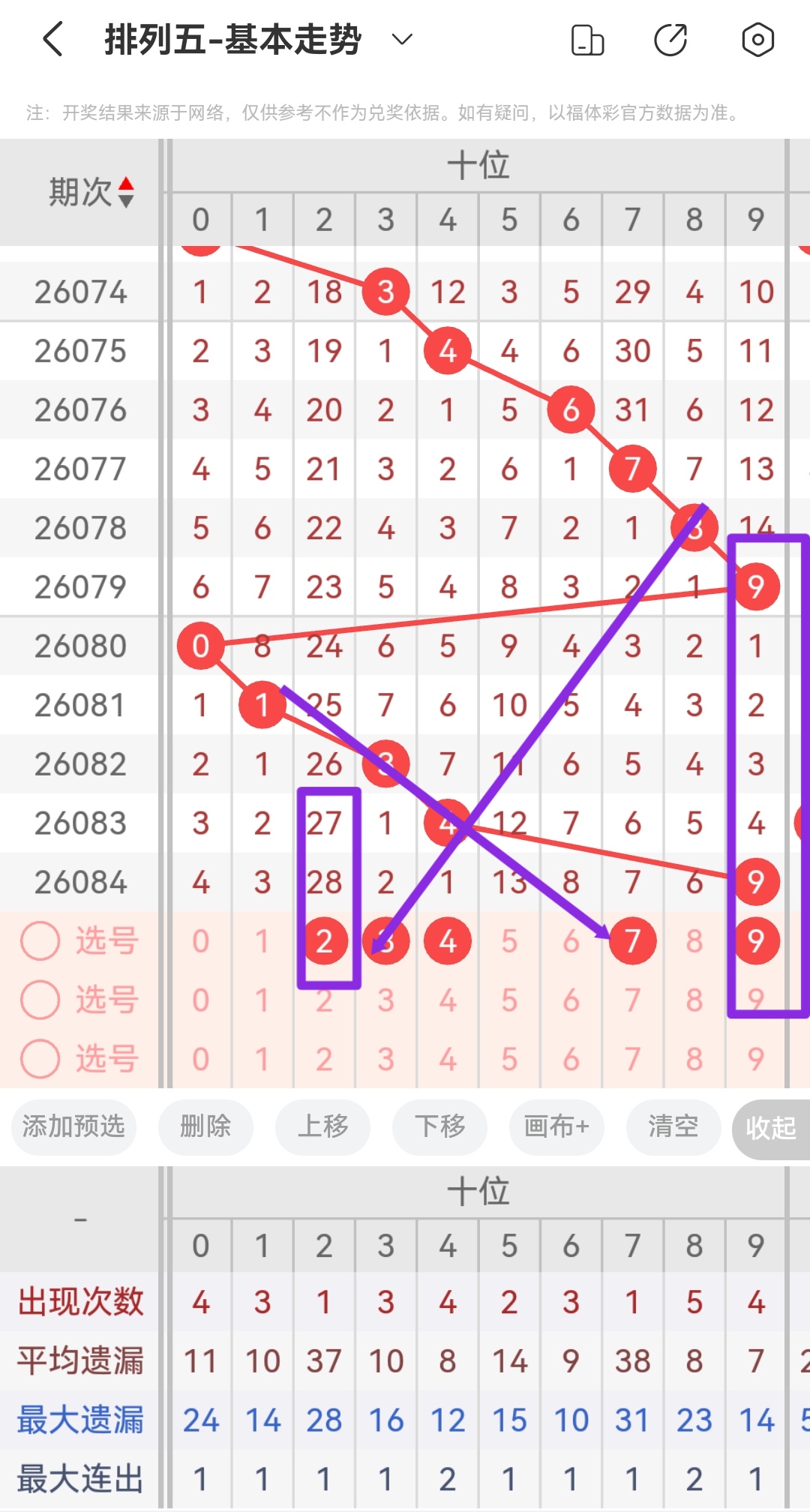Select the first 选号 radio button
Image resolution: width=810 pixels, height=1512 pixels.
tap(39, 940)
